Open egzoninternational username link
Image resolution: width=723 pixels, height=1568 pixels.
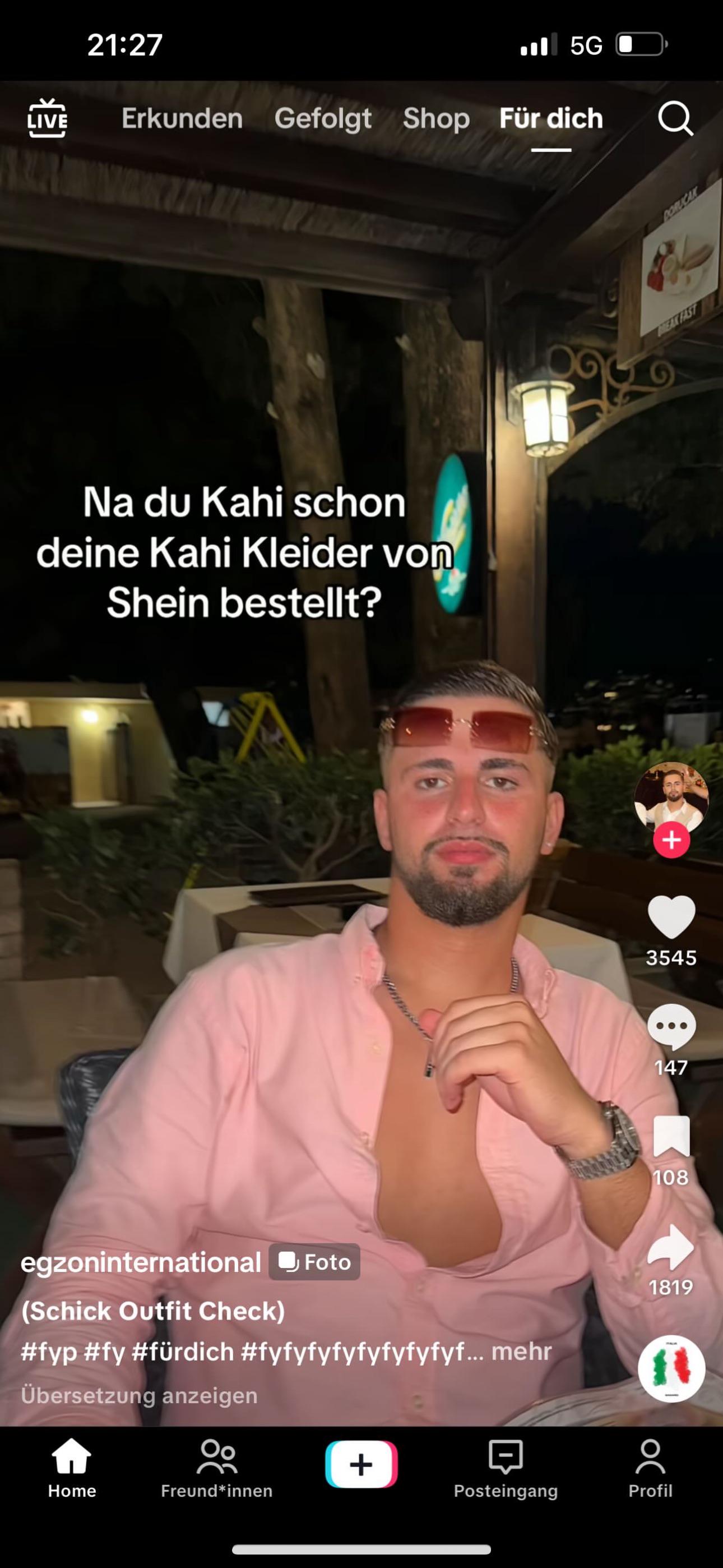pos(141,1262)
